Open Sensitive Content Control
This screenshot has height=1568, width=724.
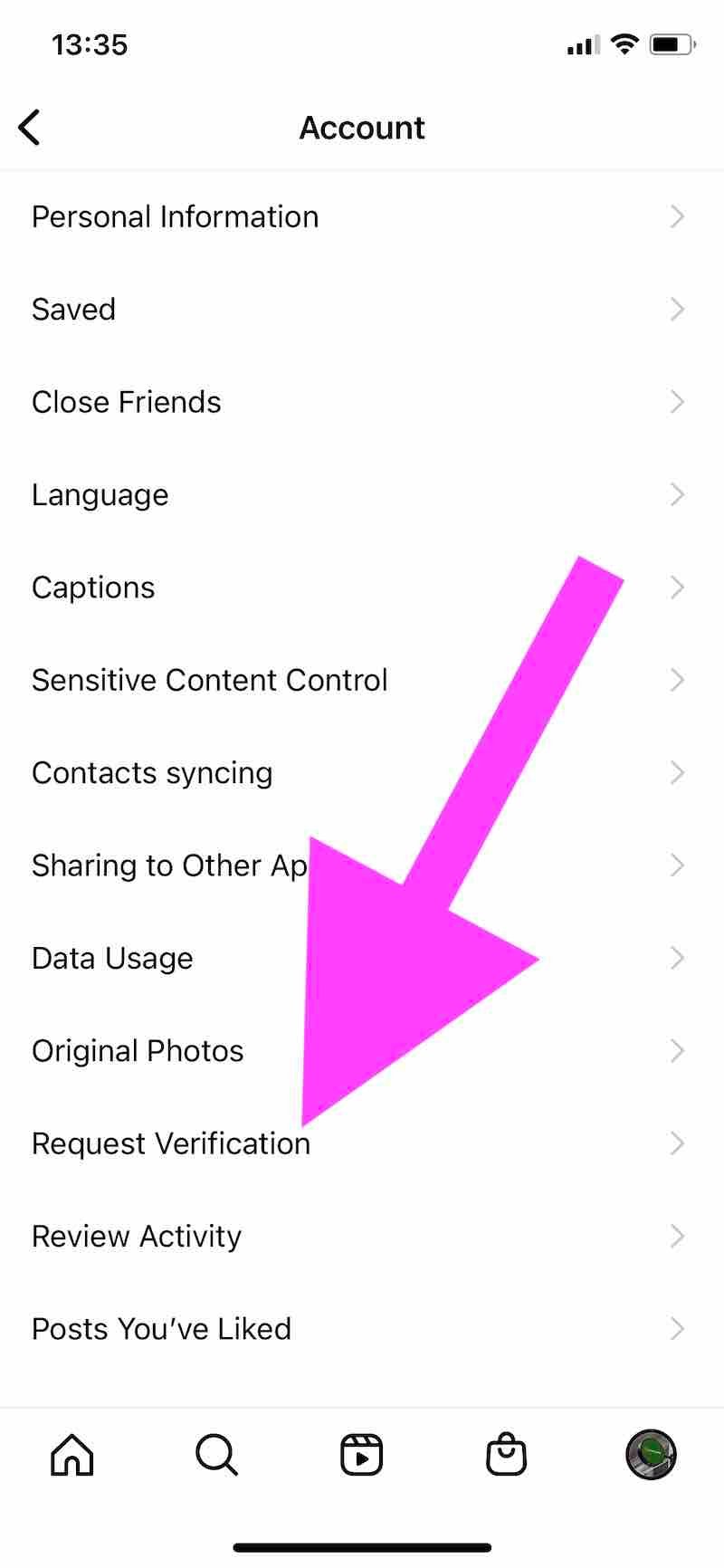pos(209,680)
